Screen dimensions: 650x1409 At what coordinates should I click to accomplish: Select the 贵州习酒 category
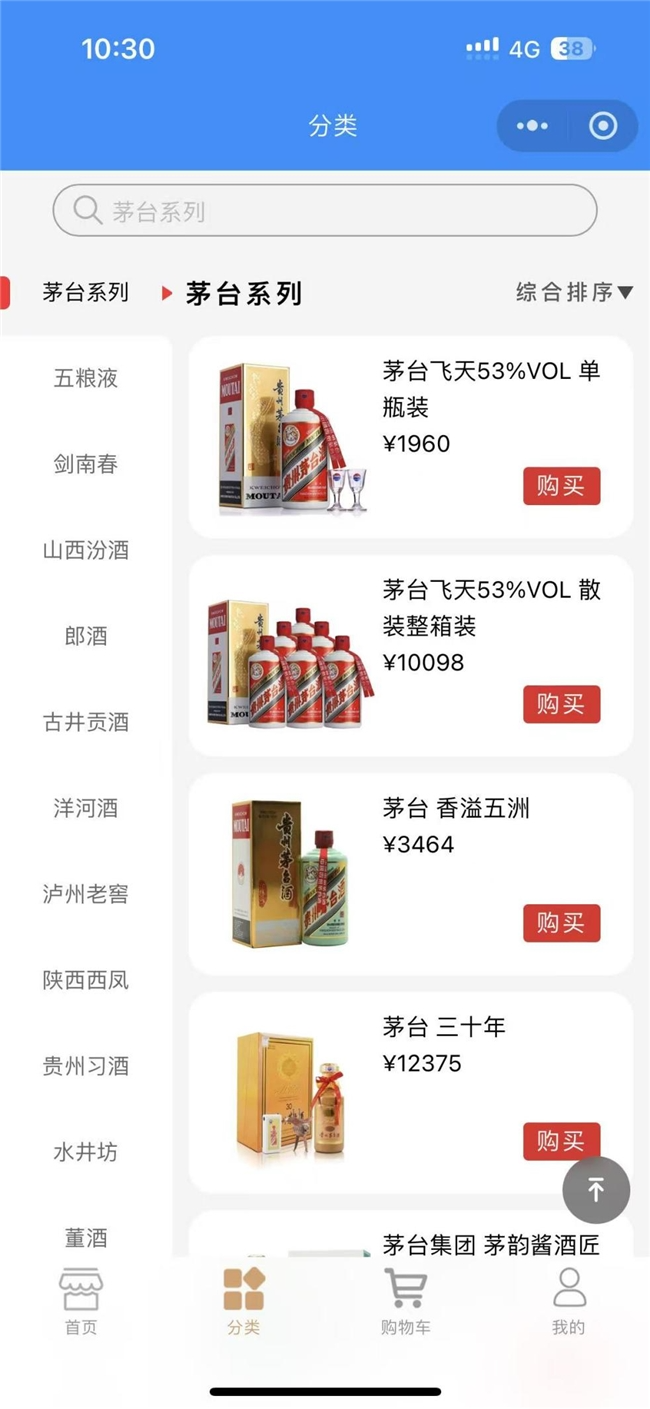point(86,1066)
